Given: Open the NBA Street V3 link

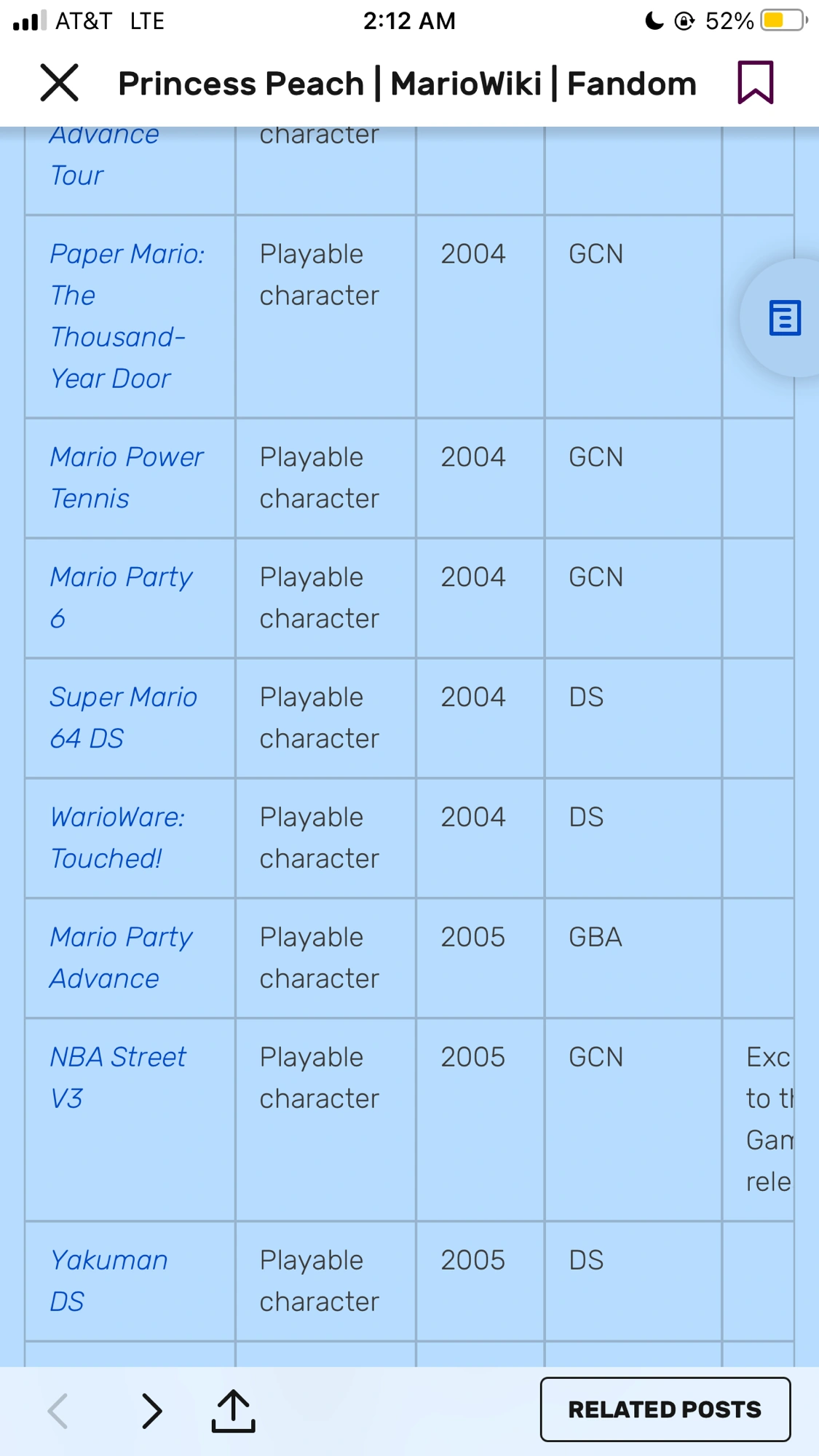Looking at the screenshot, I should pos(117,1077).
